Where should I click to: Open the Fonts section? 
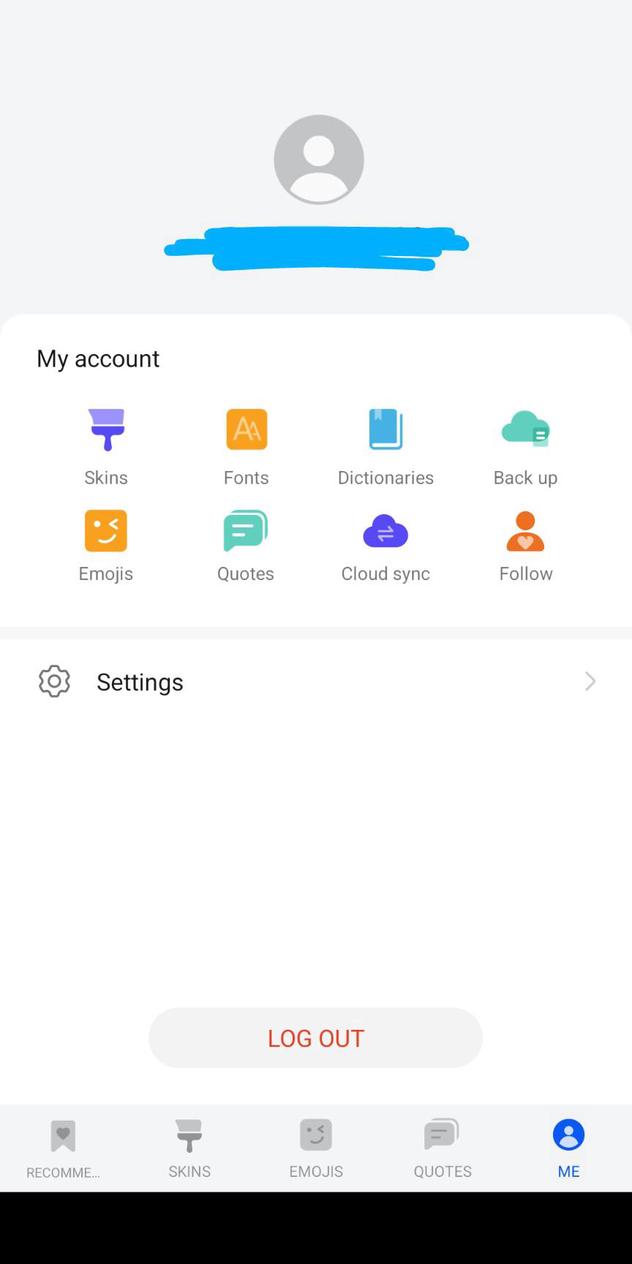246,446
